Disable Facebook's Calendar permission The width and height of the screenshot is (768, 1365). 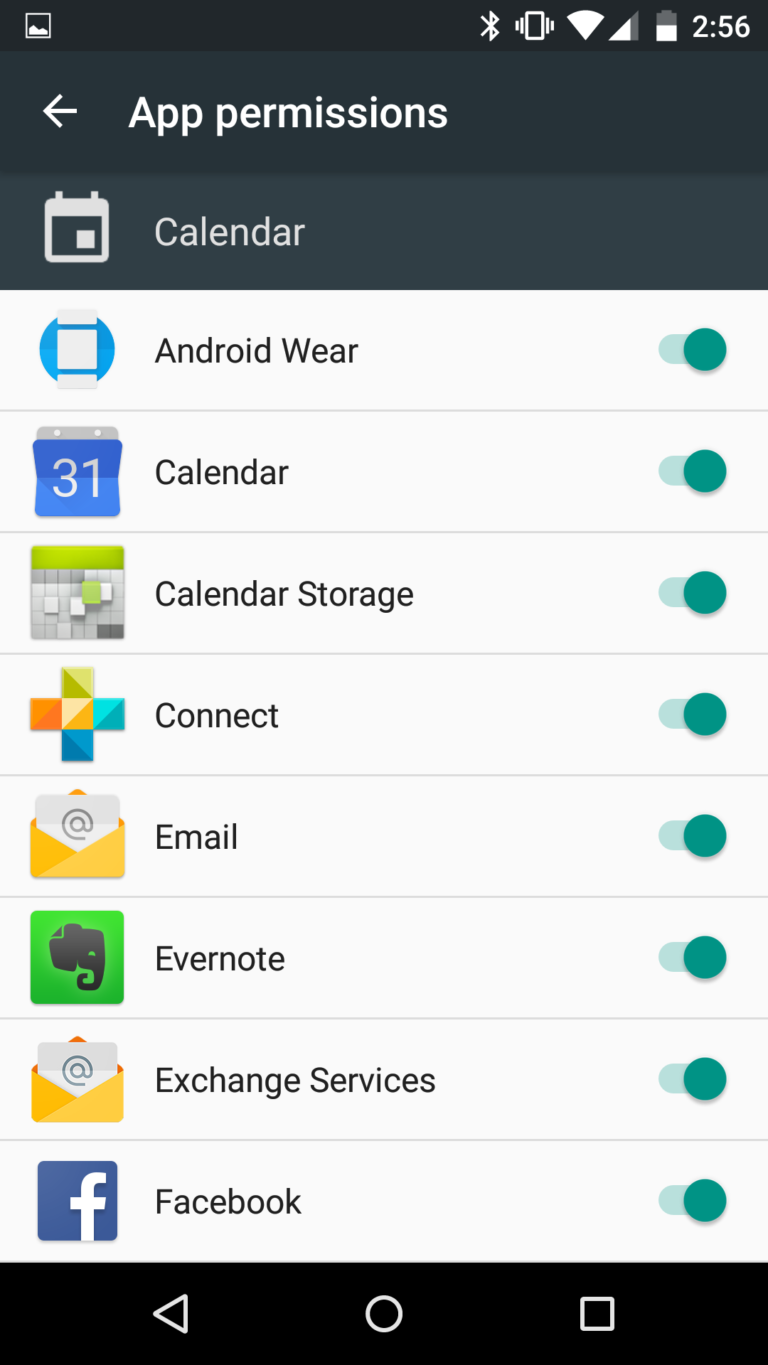click(691, 1200)
